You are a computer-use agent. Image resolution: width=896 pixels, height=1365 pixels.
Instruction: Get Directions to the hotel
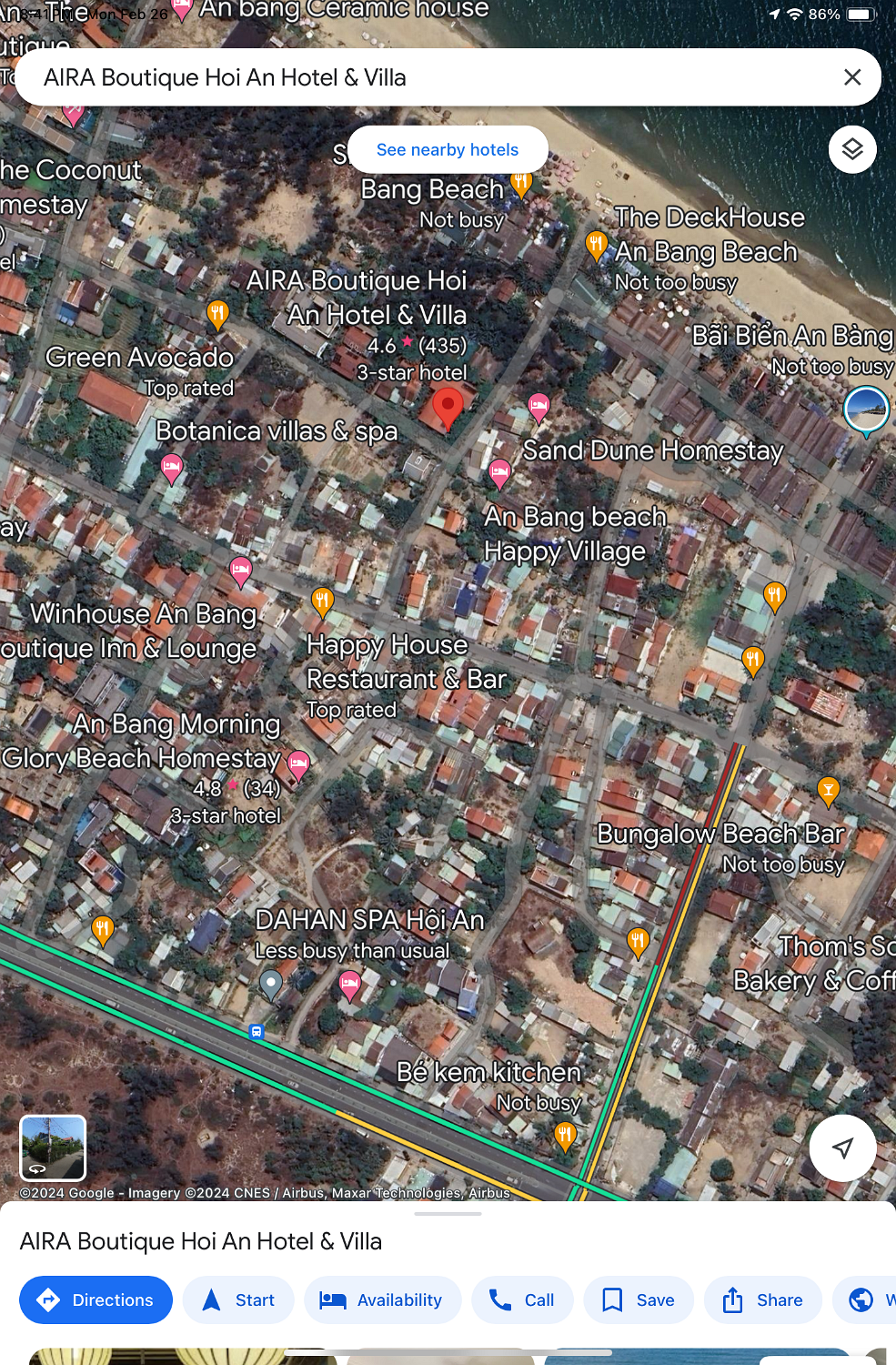click(x=96, y=1299)
